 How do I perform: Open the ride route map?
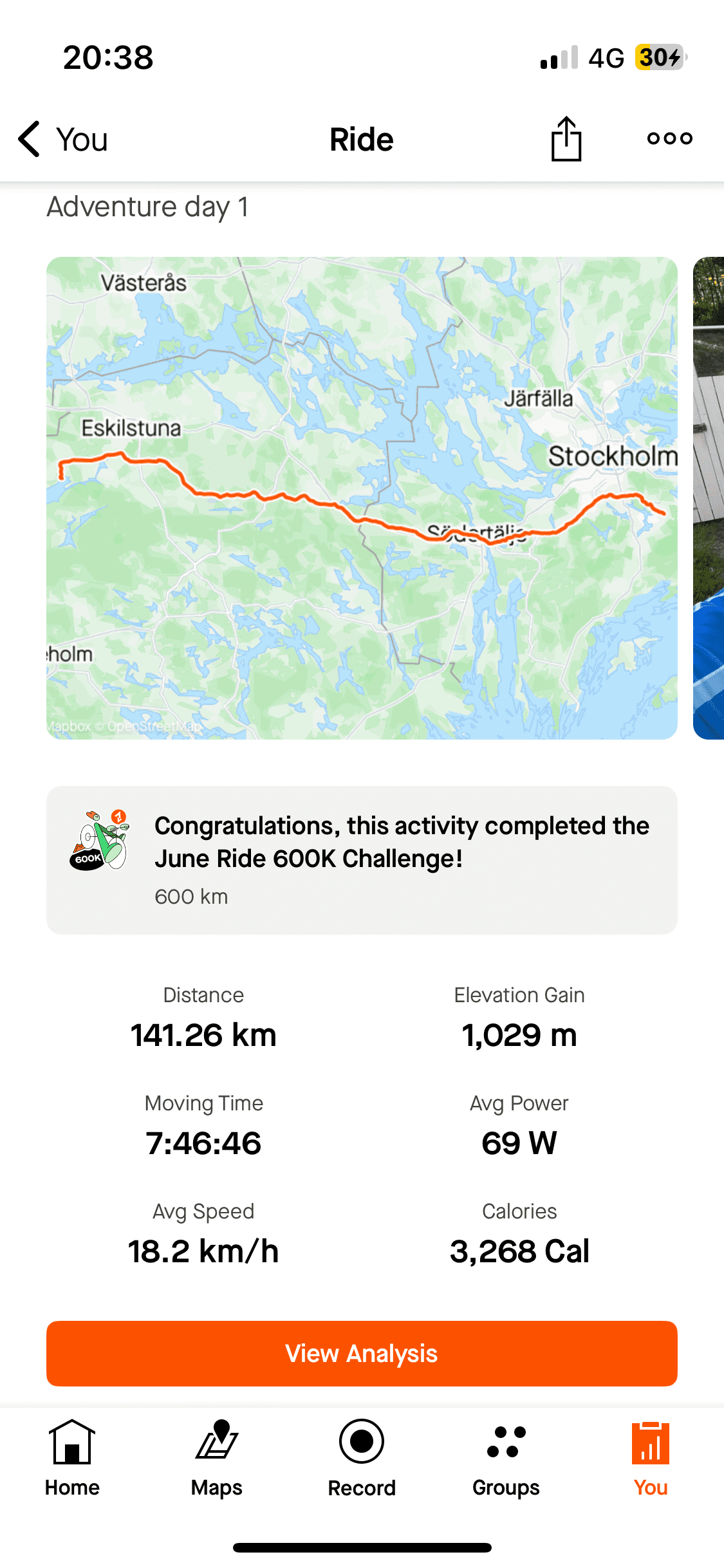click(362, 498)
